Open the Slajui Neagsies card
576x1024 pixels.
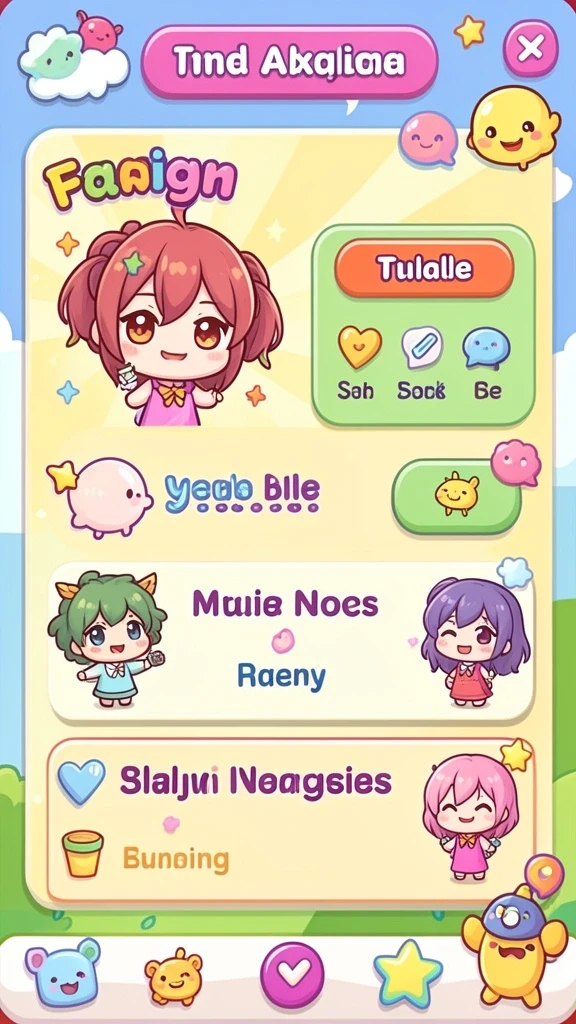click(x=291, y=820)
